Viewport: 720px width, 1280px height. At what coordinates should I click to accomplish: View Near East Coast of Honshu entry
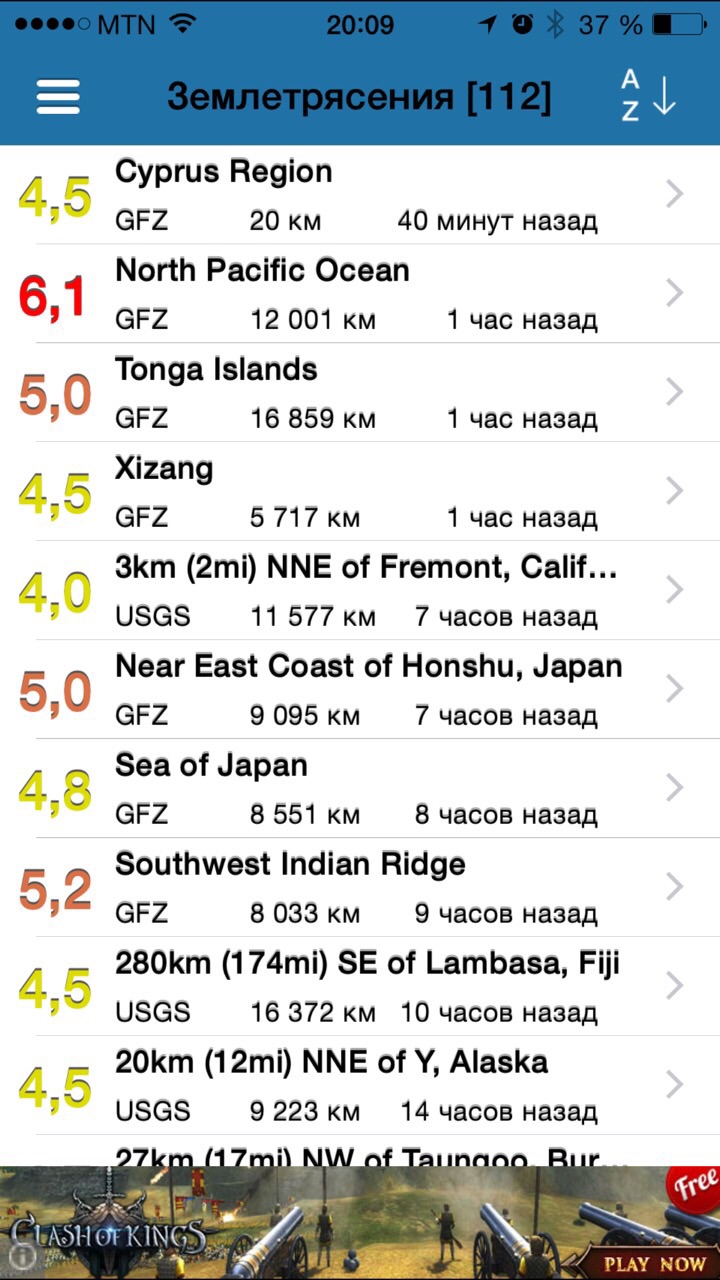click(x=360, y=690)
